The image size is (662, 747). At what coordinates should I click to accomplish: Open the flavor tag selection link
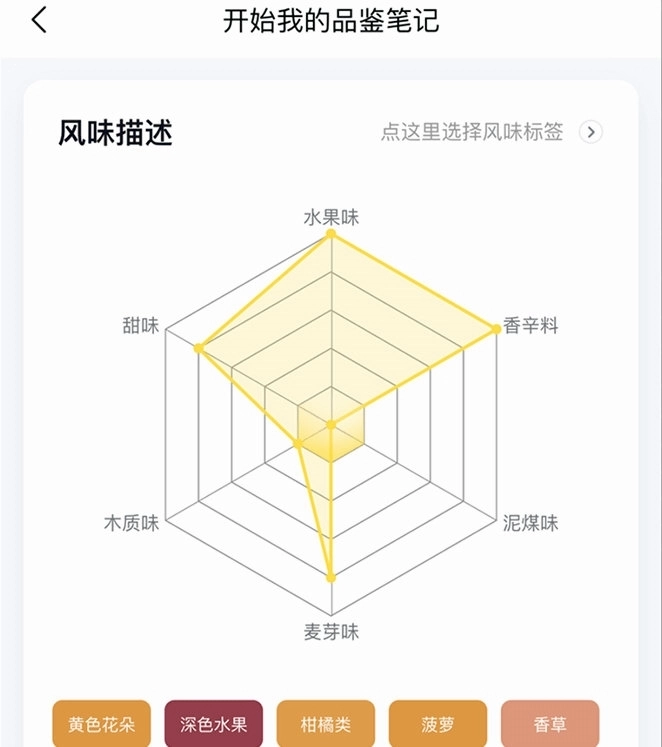pyautogui.click(x=490, y=132)
